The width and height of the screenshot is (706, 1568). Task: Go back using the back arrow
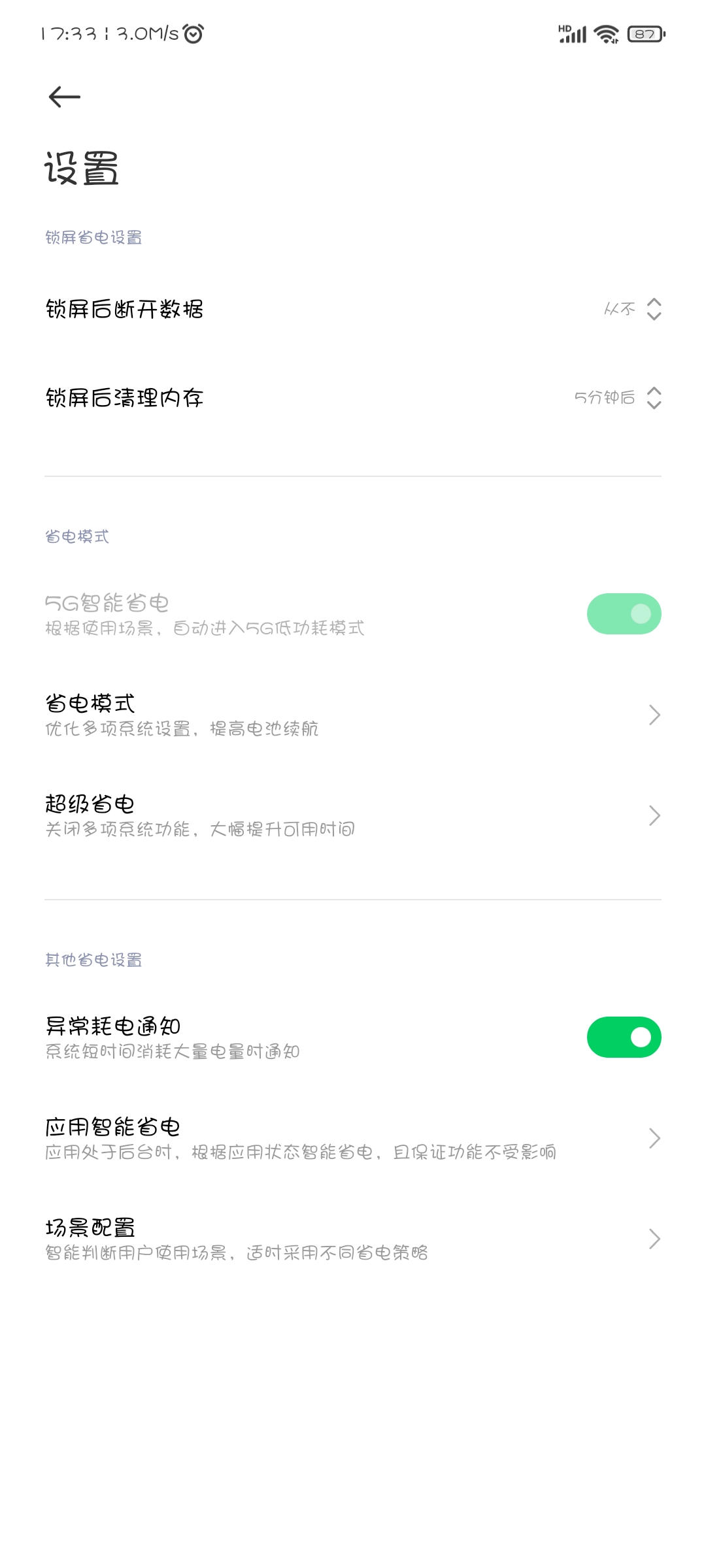point(64,97)
